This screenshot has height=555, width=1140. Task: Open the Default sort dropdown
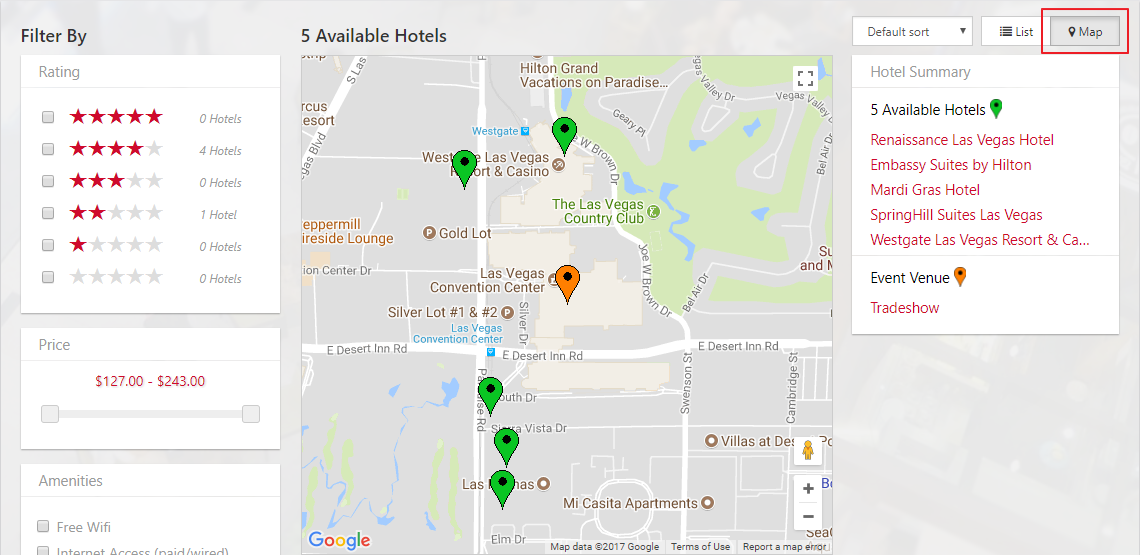point(911,32)
